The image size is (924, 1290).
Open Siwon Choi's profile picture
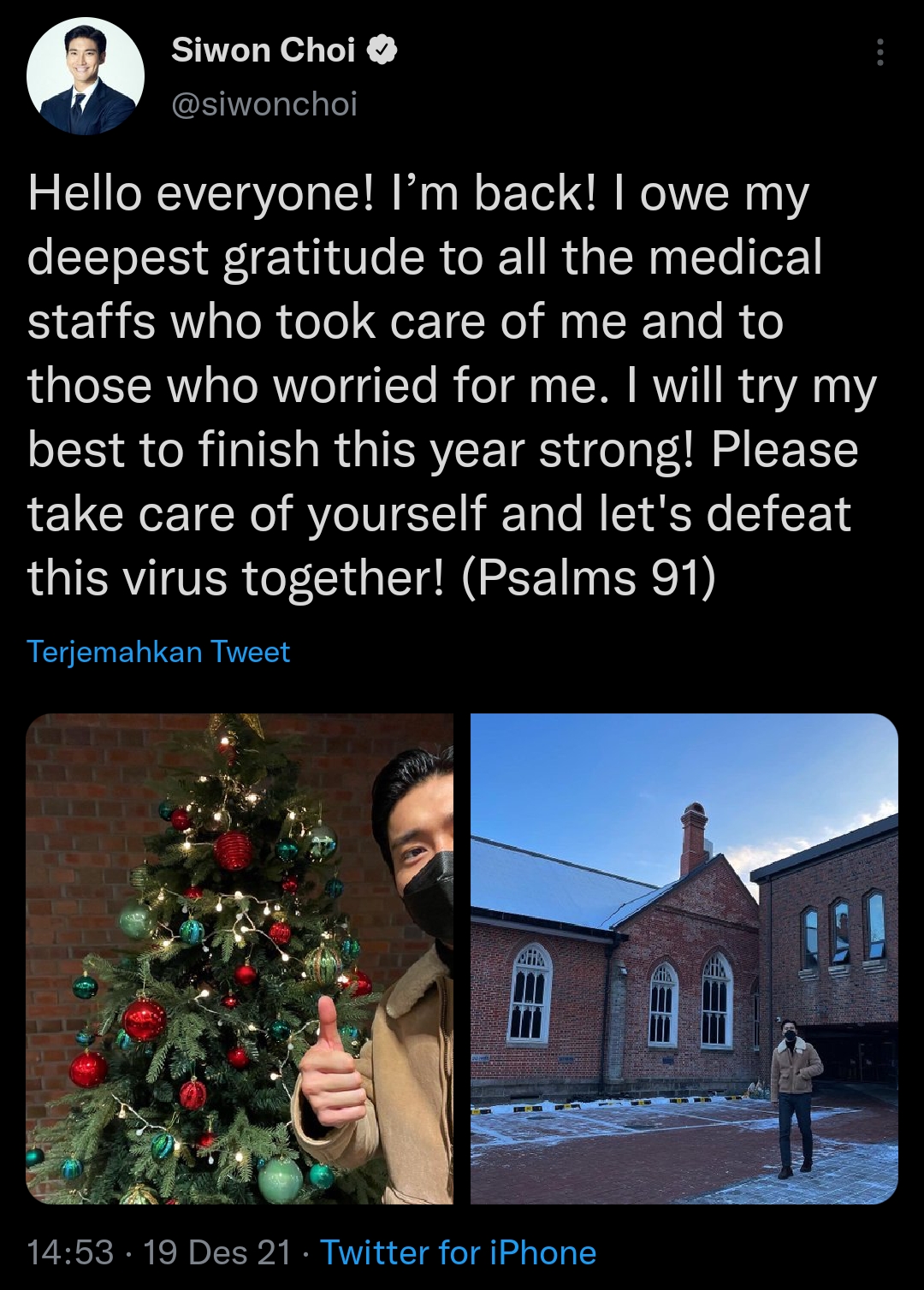86,77
